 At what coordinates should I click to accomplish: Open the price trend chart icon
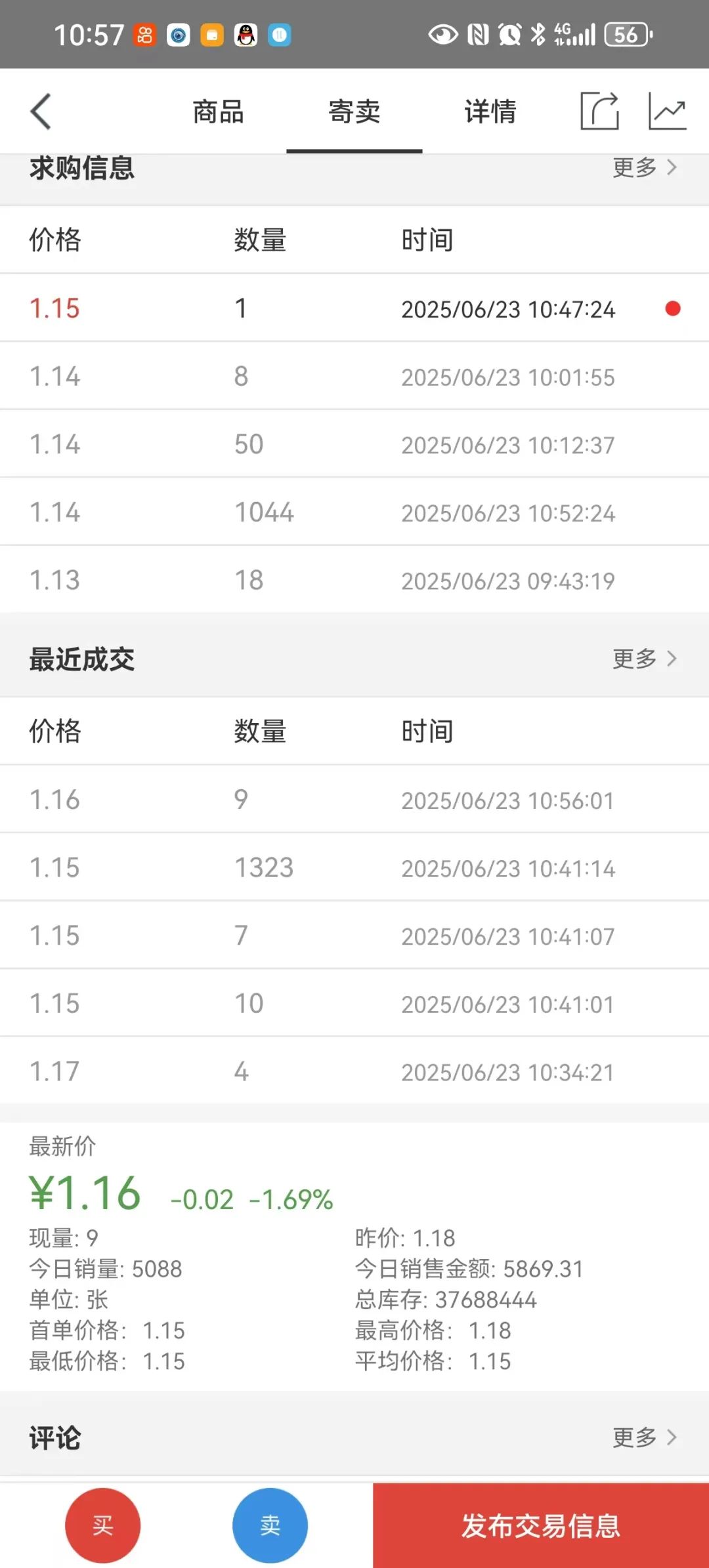pos(667,111)
